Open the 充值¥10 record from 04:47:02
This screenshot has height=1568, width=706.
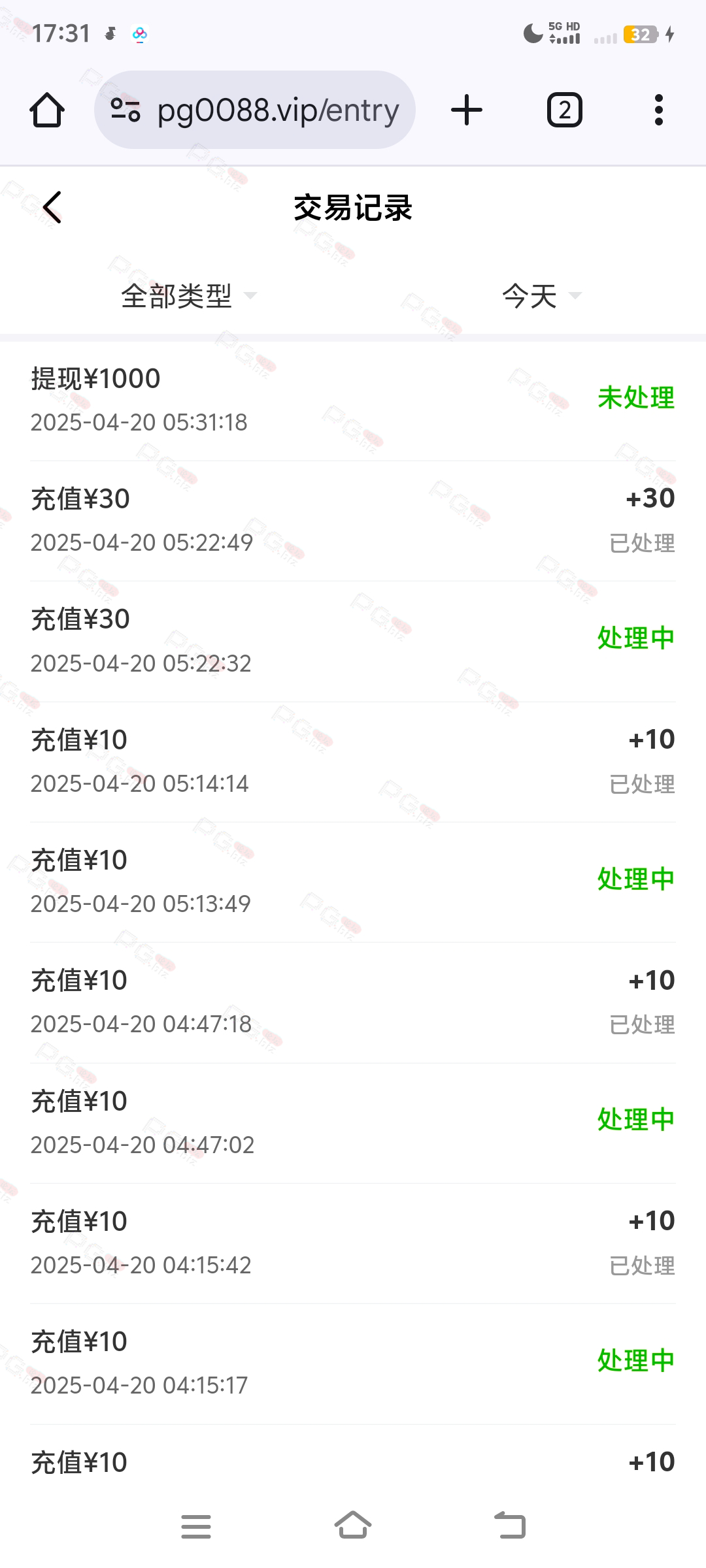pos(353,1123)
